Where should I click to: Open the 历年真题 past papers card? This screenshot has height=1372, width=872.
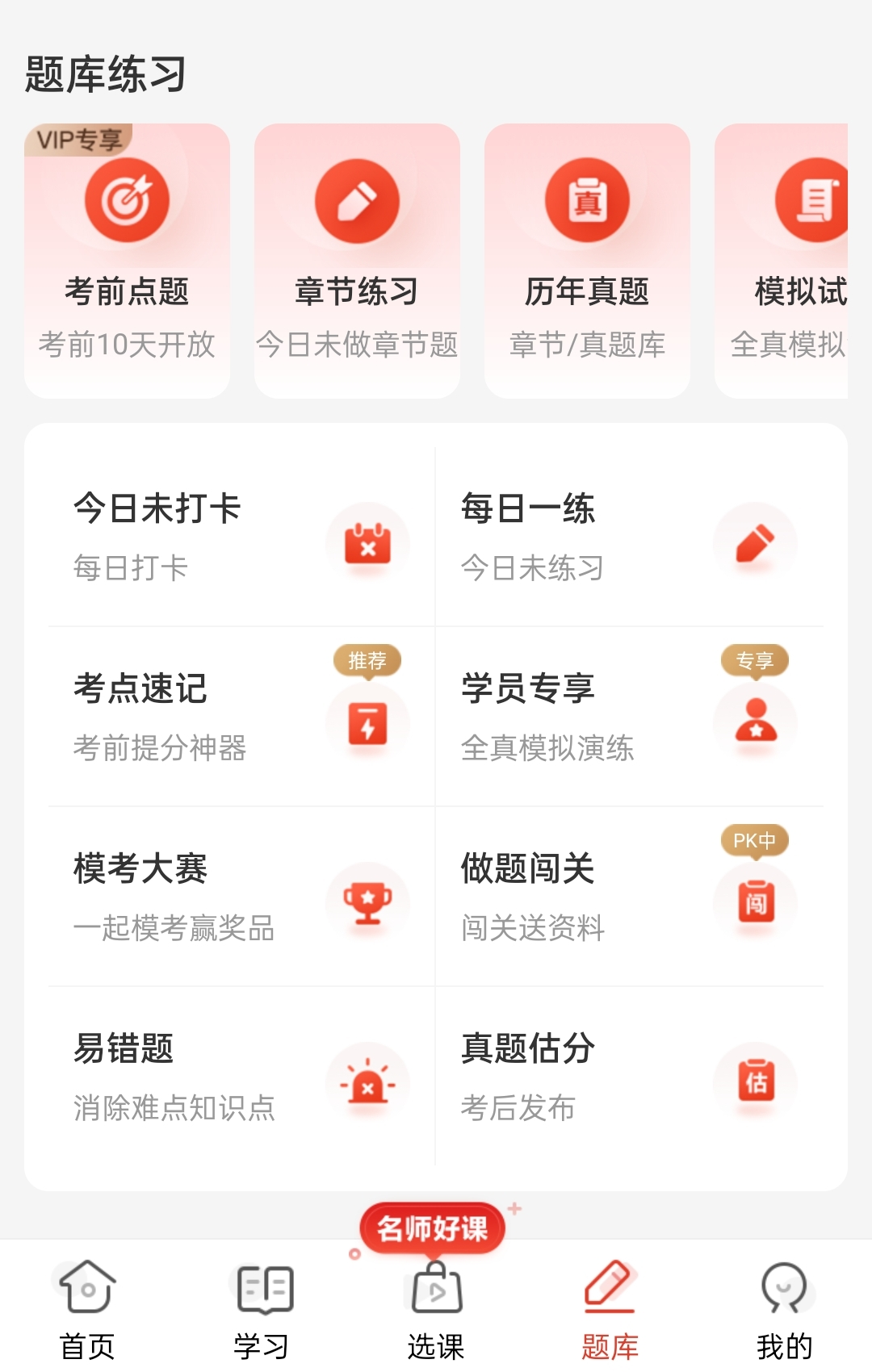[x=587, y=260]
